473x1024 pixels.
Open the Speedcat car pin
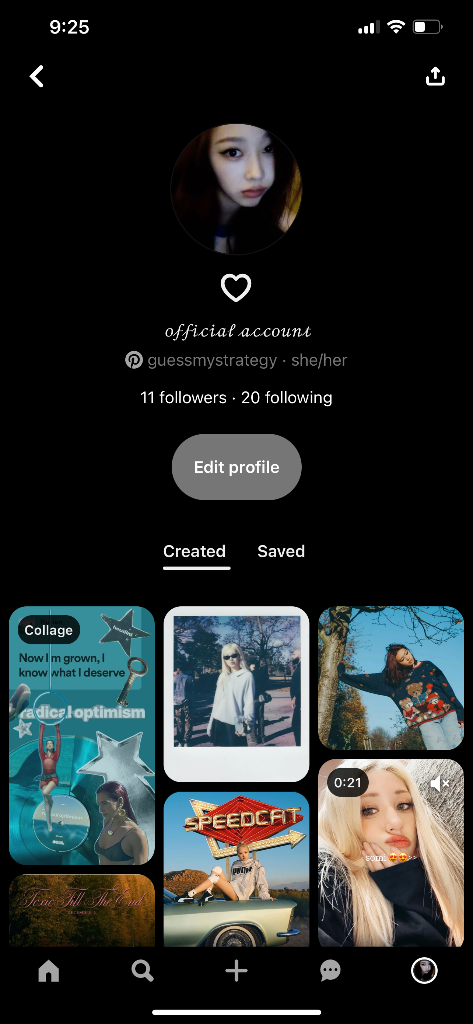point(236,869)
